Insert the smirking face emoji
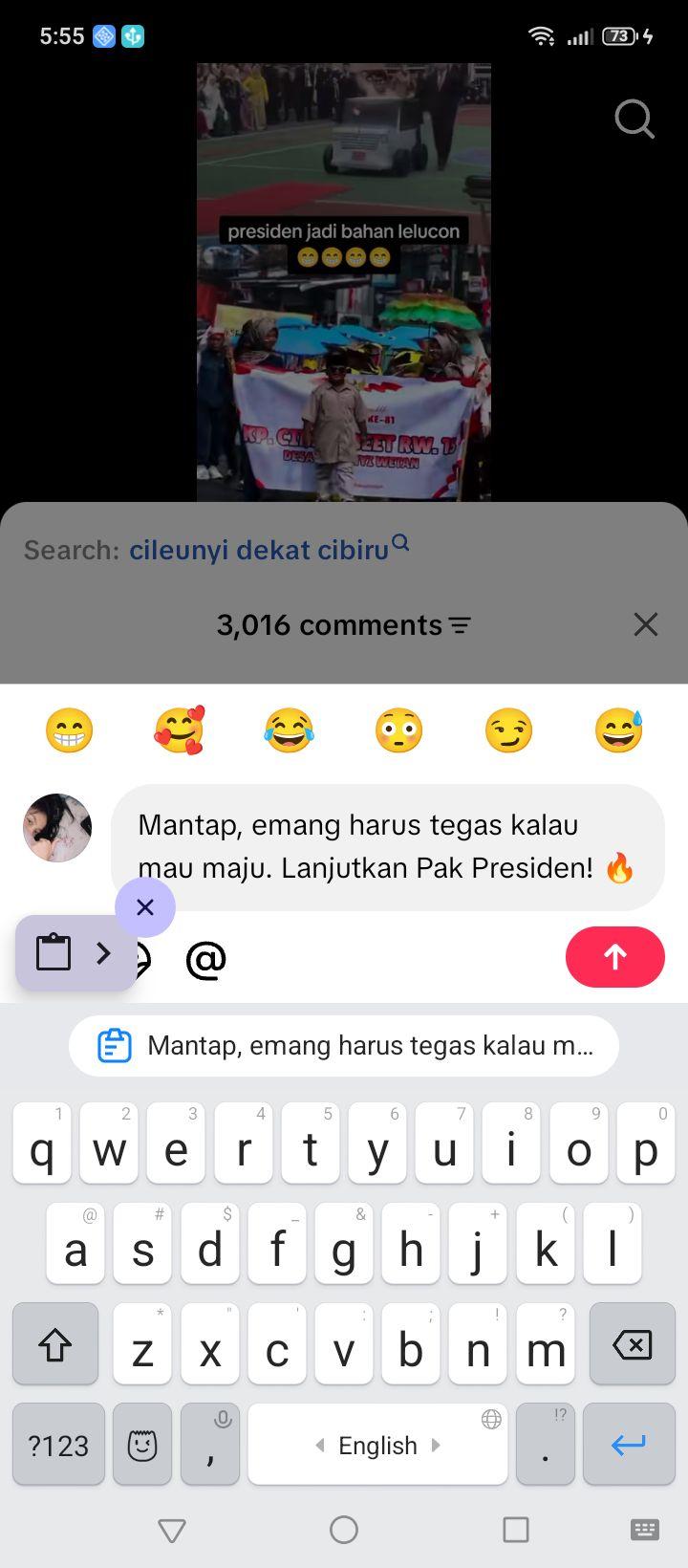Viewport: 688px width, 1568px height. 508,730
